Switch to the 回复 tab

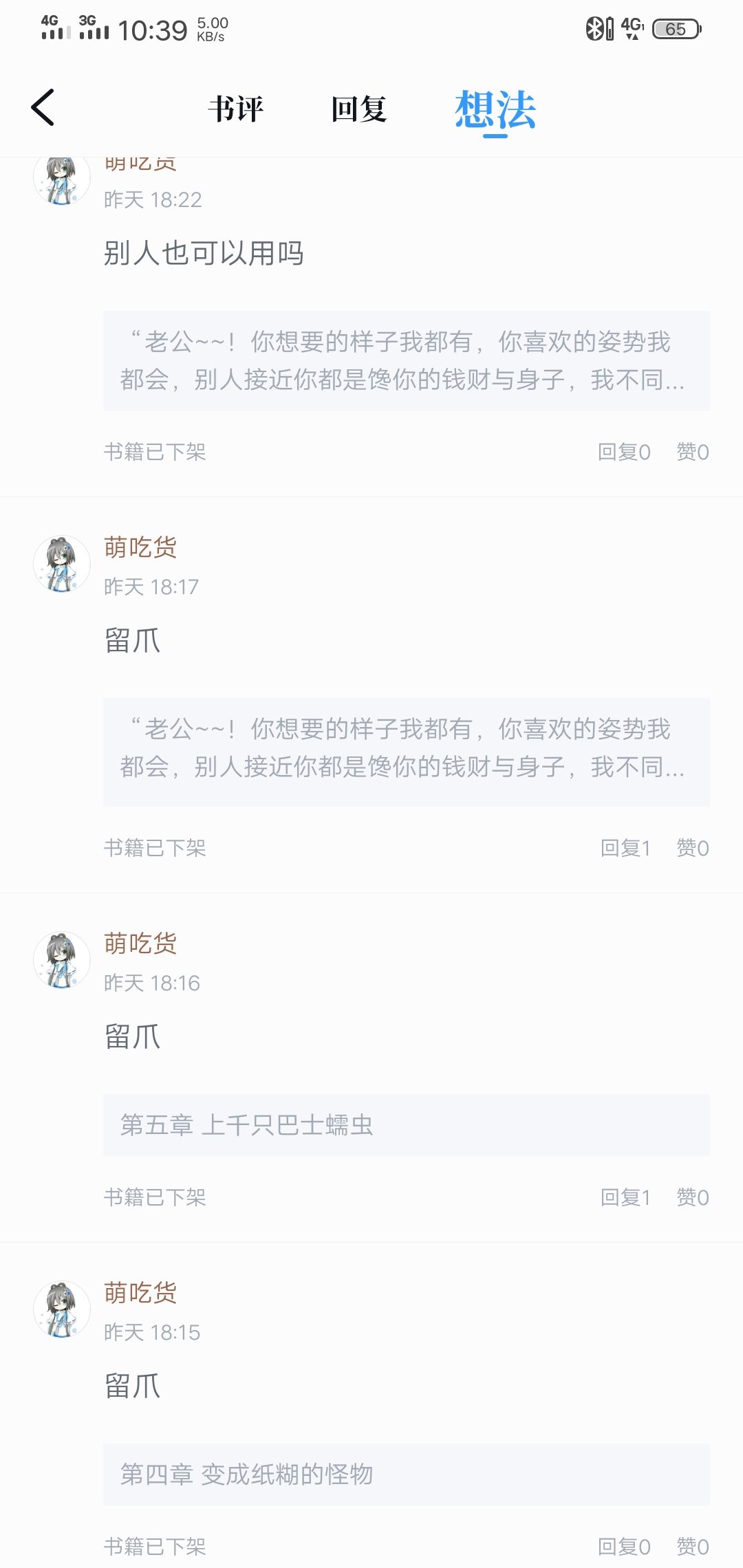click(358, 109)
